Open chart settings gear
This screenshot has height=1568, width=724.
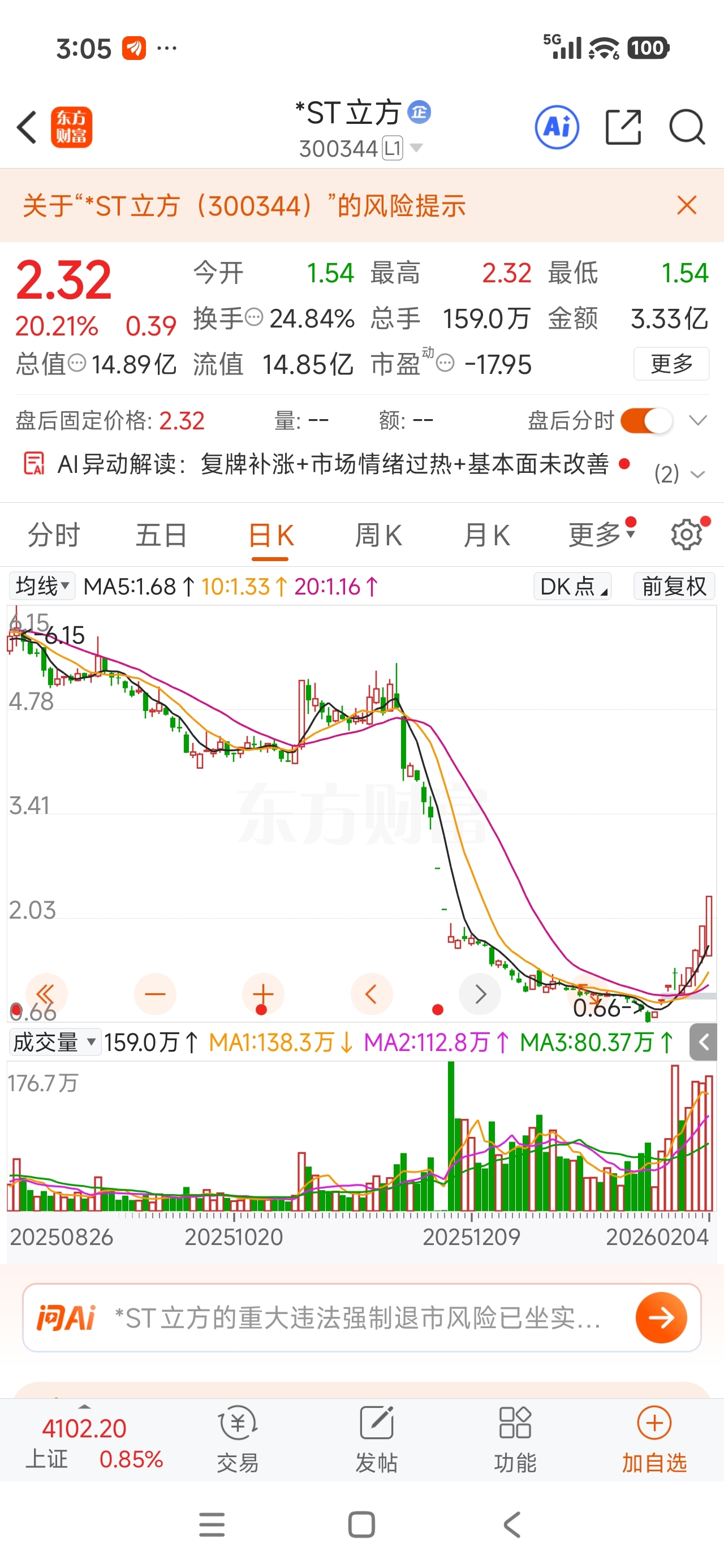coord(686,536)
